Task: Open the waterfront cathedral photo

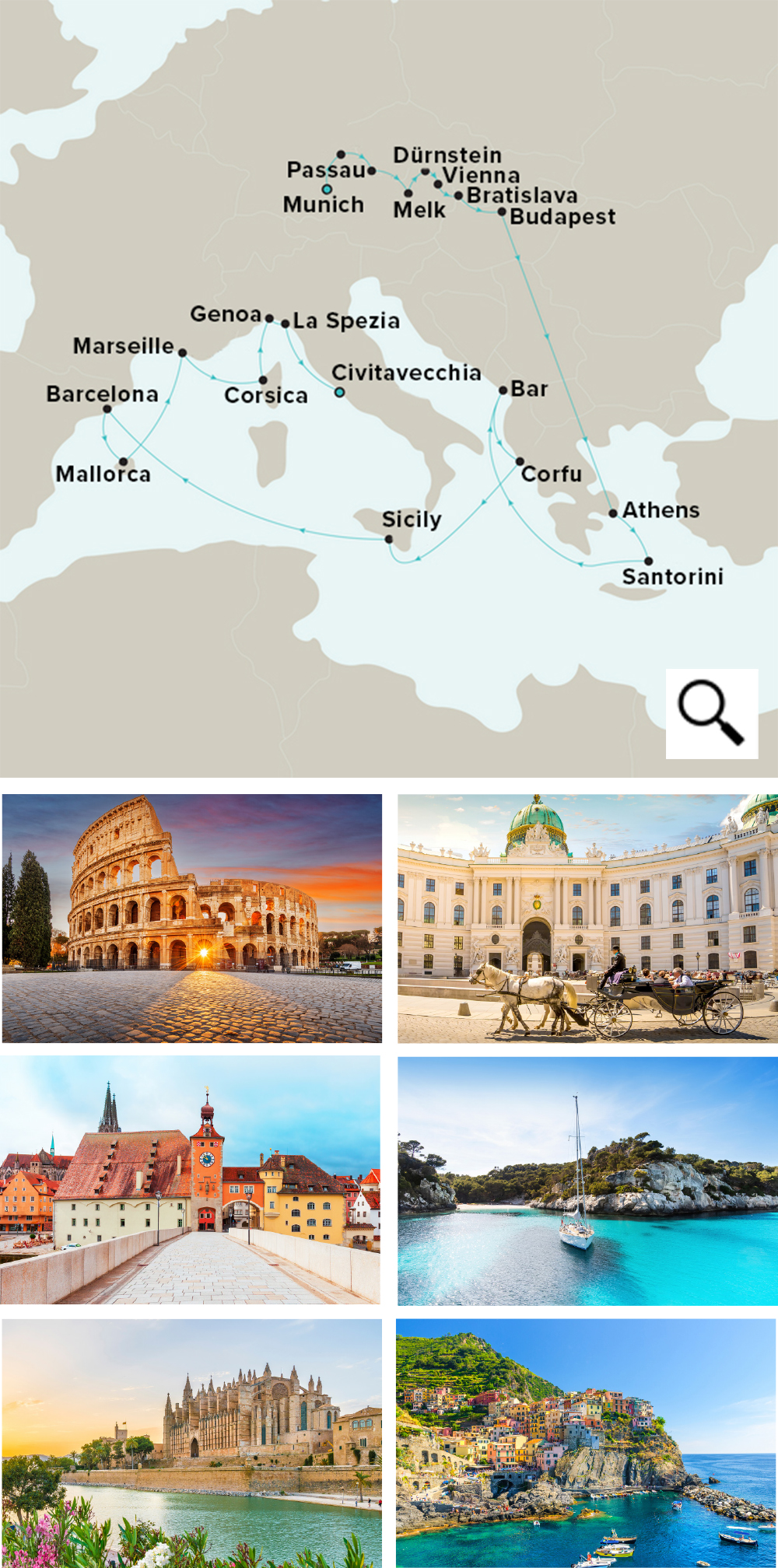Action: click(x=192, y=1443)
